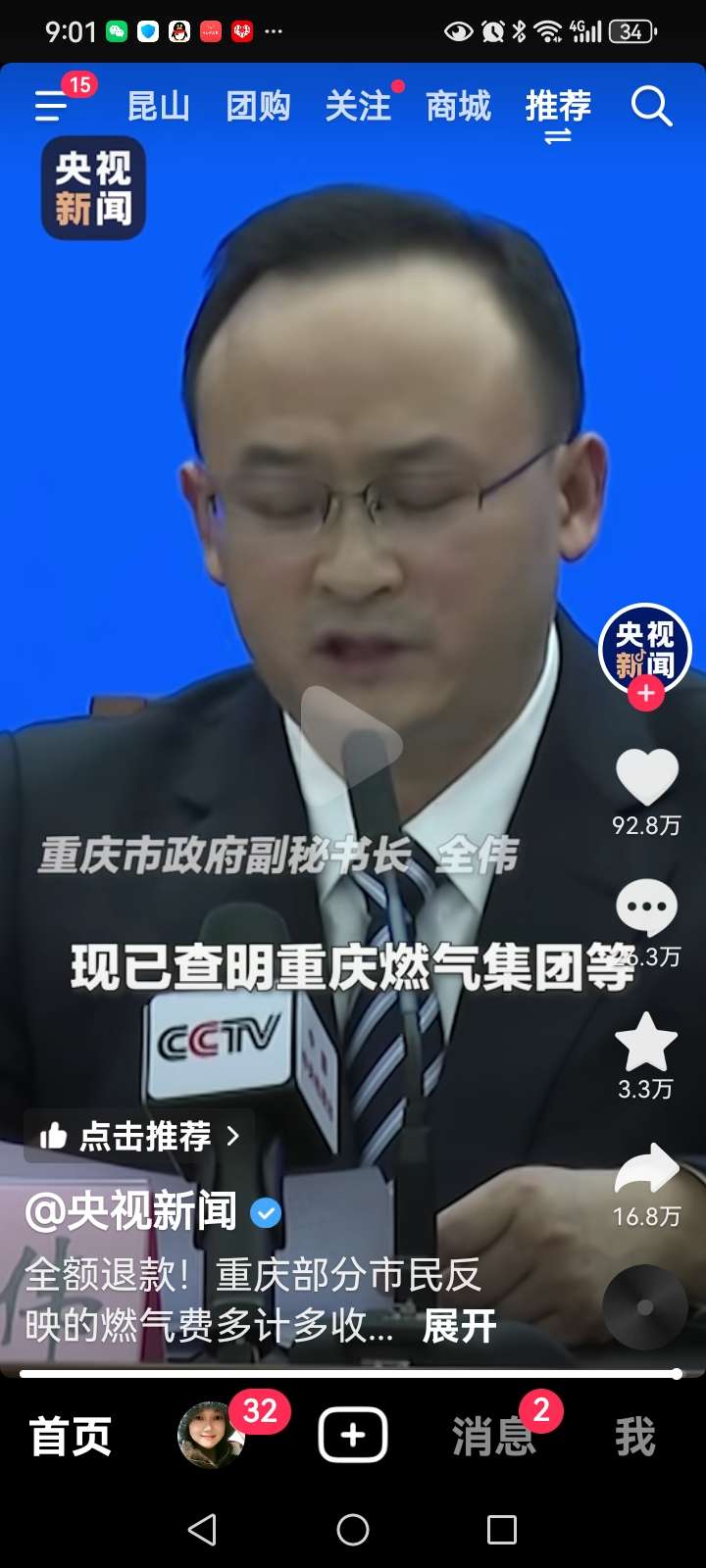Expand the caption with 展开
This screenshot has width=706, height=1568.
459,1326
